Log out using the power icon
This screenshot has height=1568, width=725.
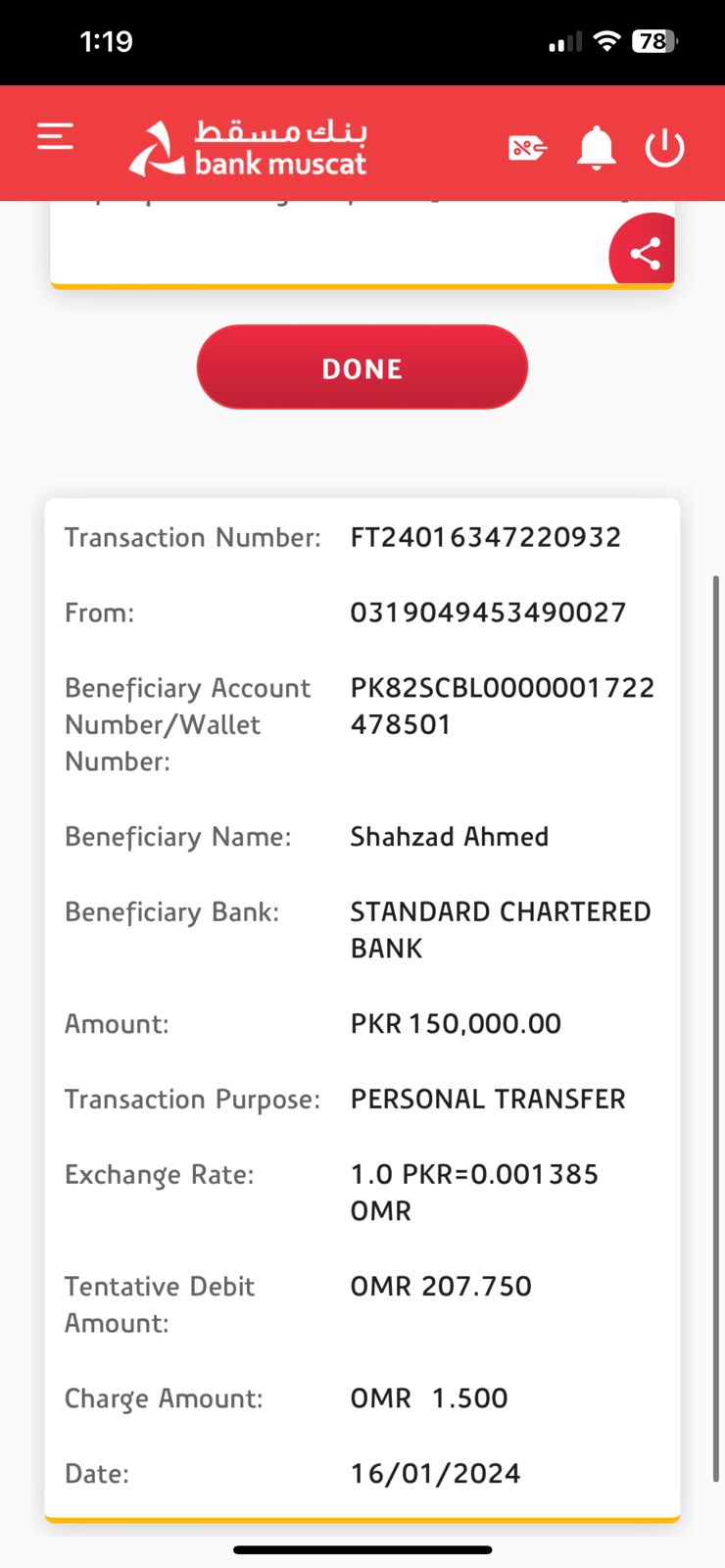click(x=664, y=149)
